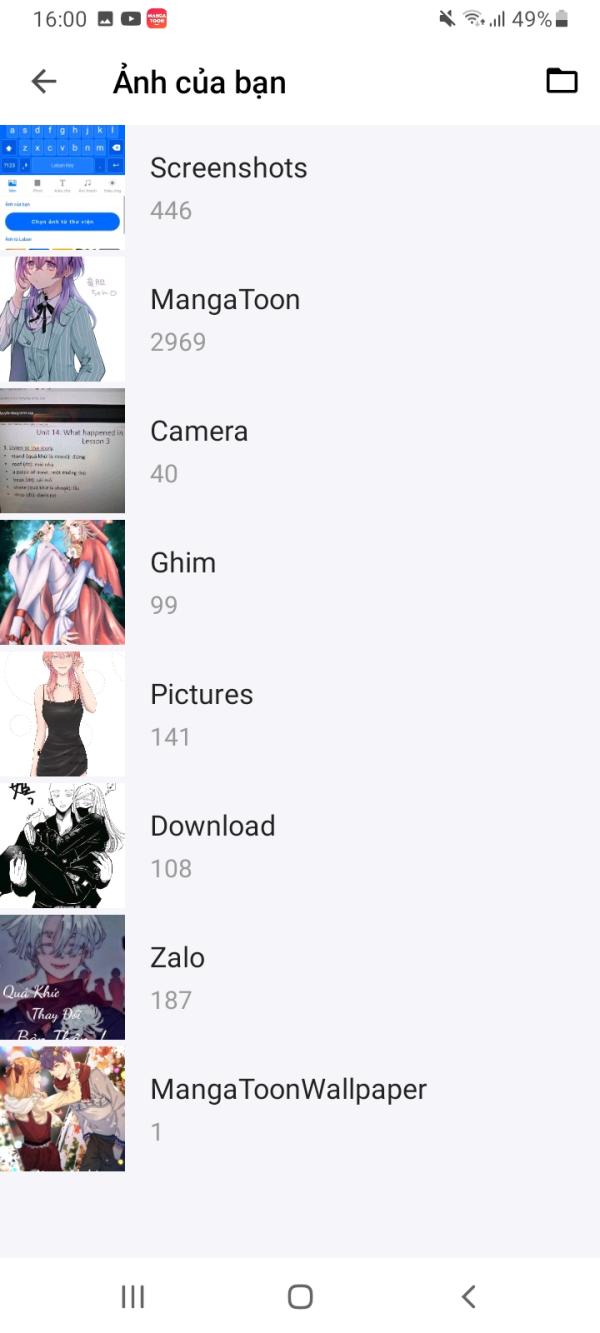Tap the system home button
Viewport: 600px width, 1333px height.
tap(300, 1297)
